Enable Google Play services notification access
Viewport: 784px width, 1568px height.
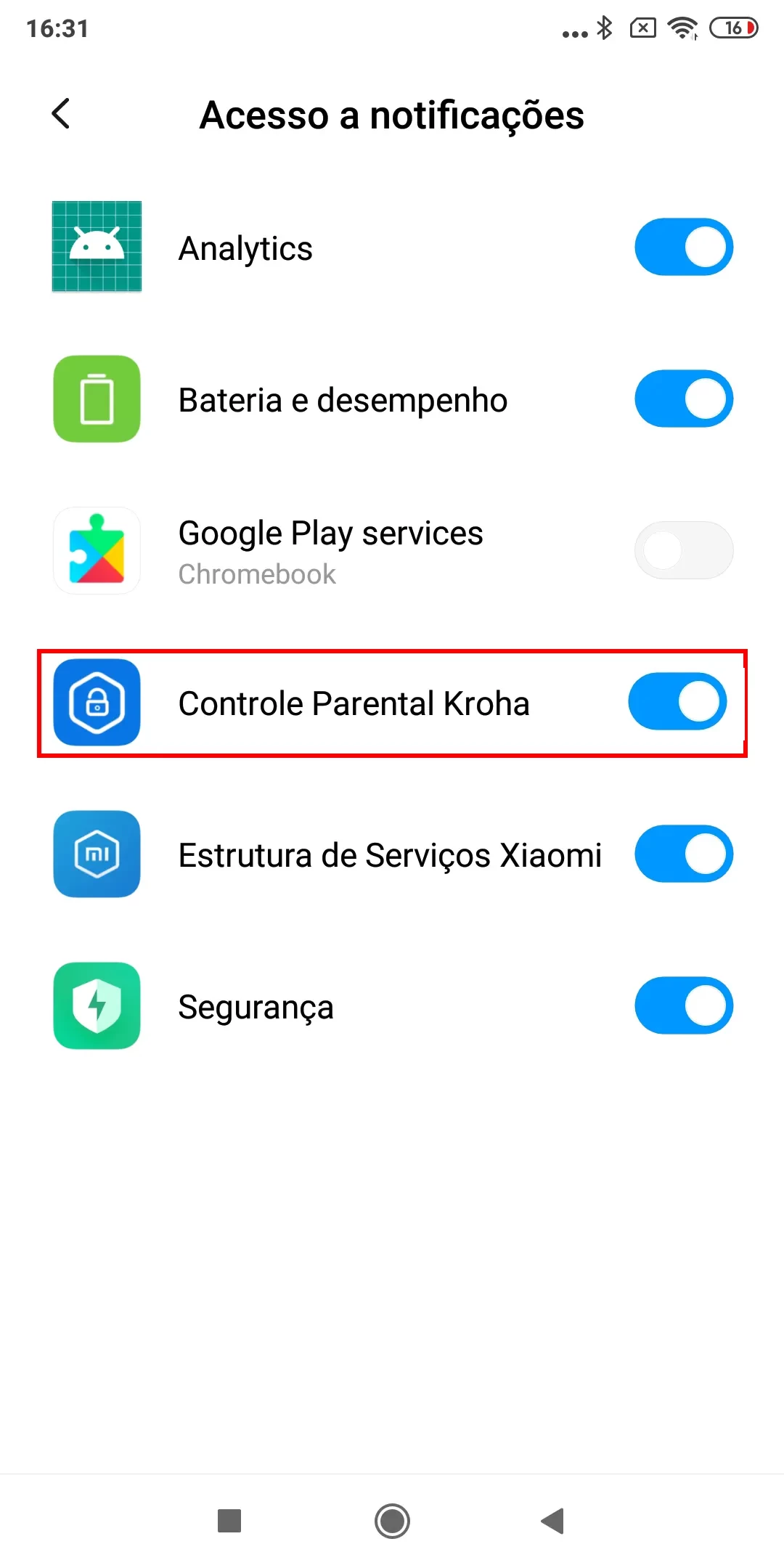click(x=683, y=550)
